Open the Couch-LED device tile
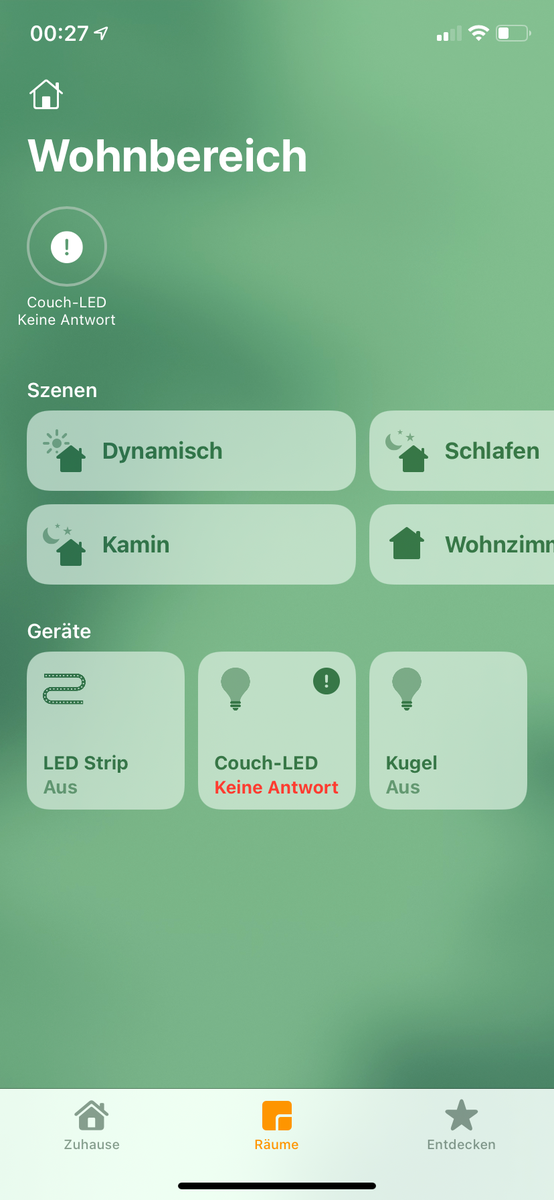This screenshot has height=1200, width=554. pos(277,731)
